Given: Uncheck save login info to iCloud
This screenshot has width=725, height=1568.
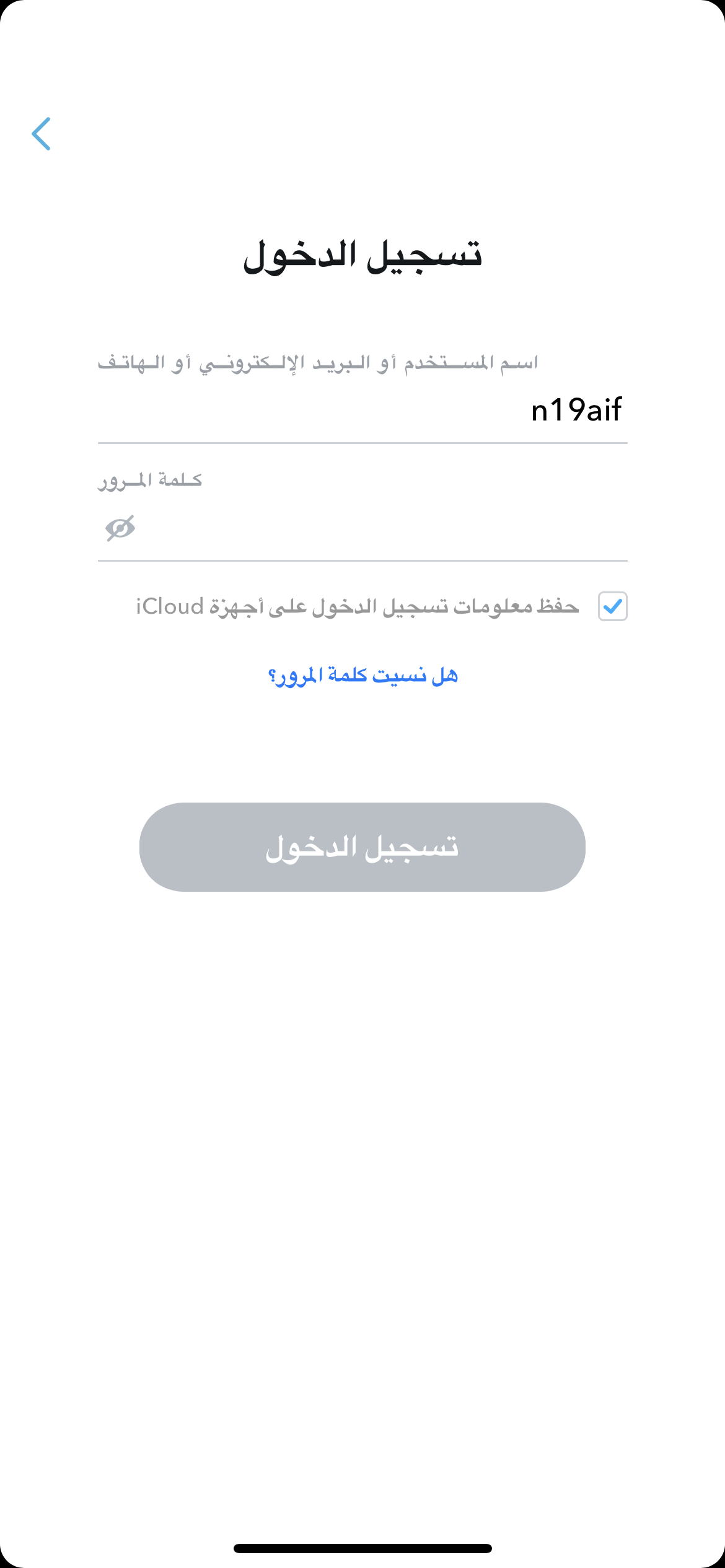Looking at the screenshot, I should (612, 606).
